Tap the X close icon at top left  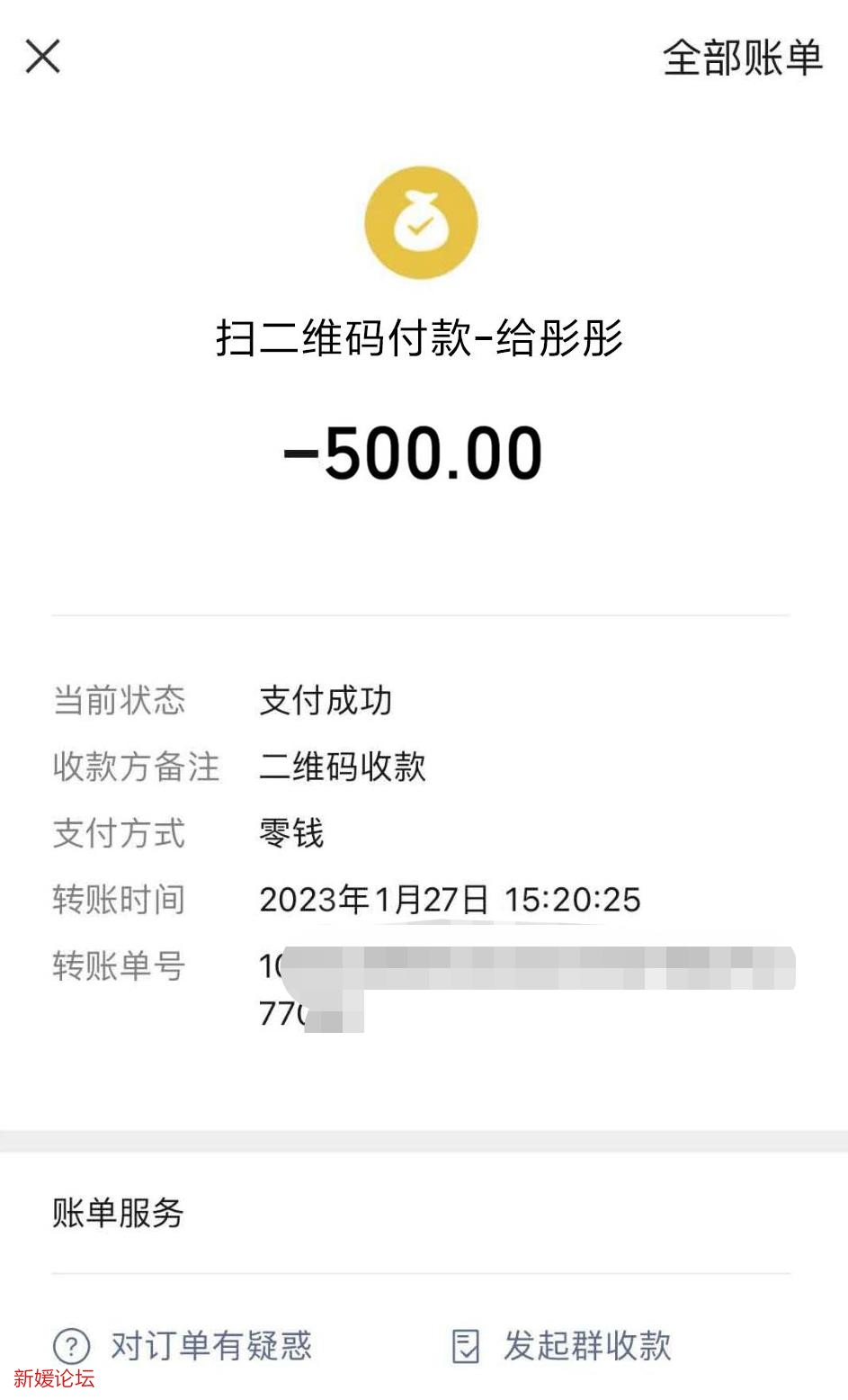[x=42, y=56]
